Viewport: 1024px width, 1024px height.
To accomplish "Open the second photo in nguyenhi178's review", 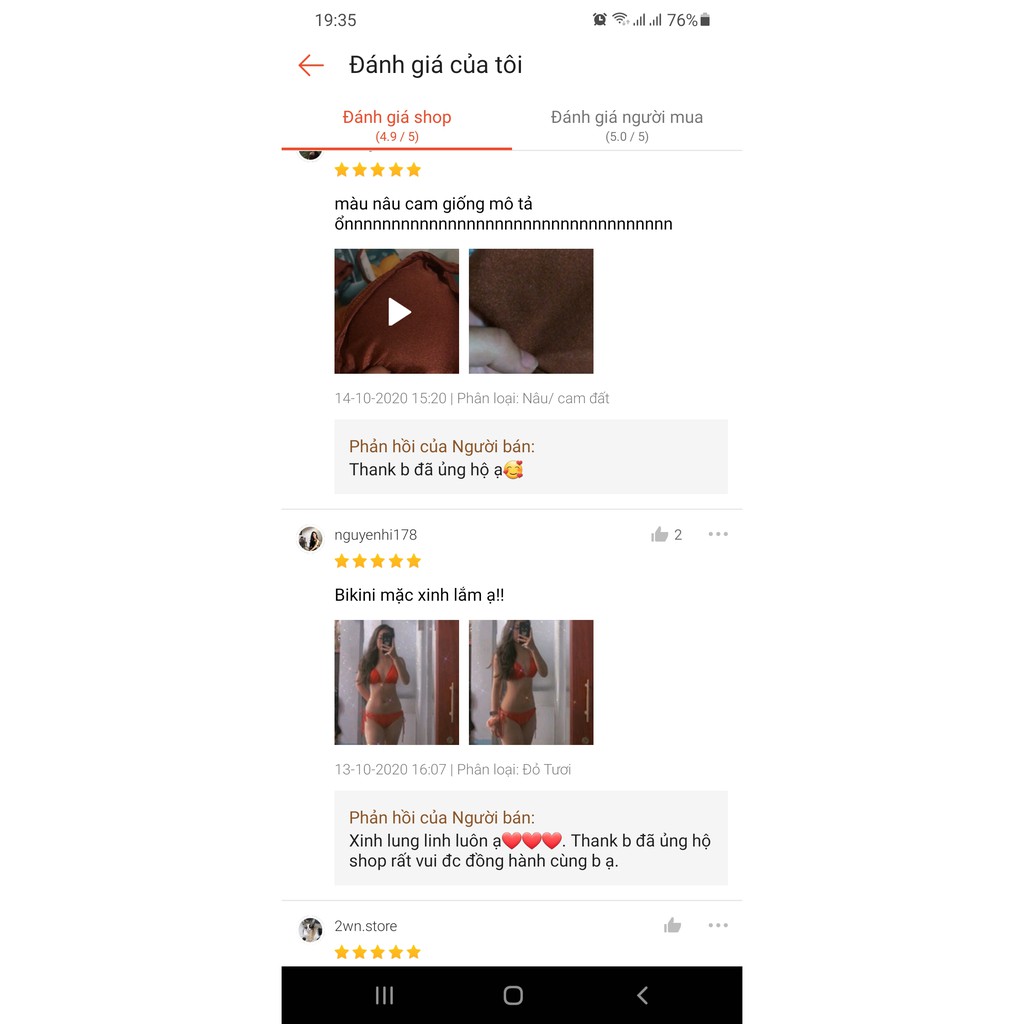I will tap(531, 682).
